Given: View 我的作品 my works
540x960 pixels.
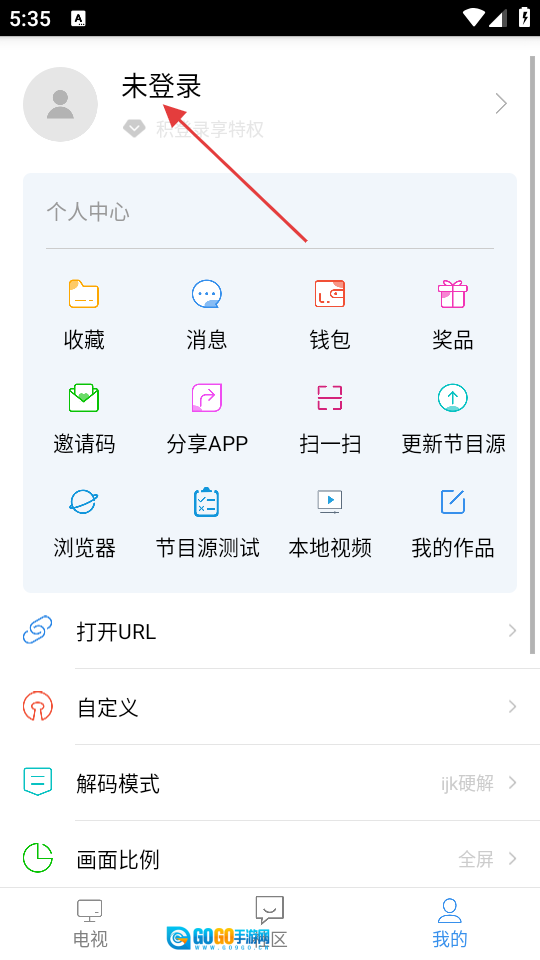Looking at the screenshot, I should (453, 523).
